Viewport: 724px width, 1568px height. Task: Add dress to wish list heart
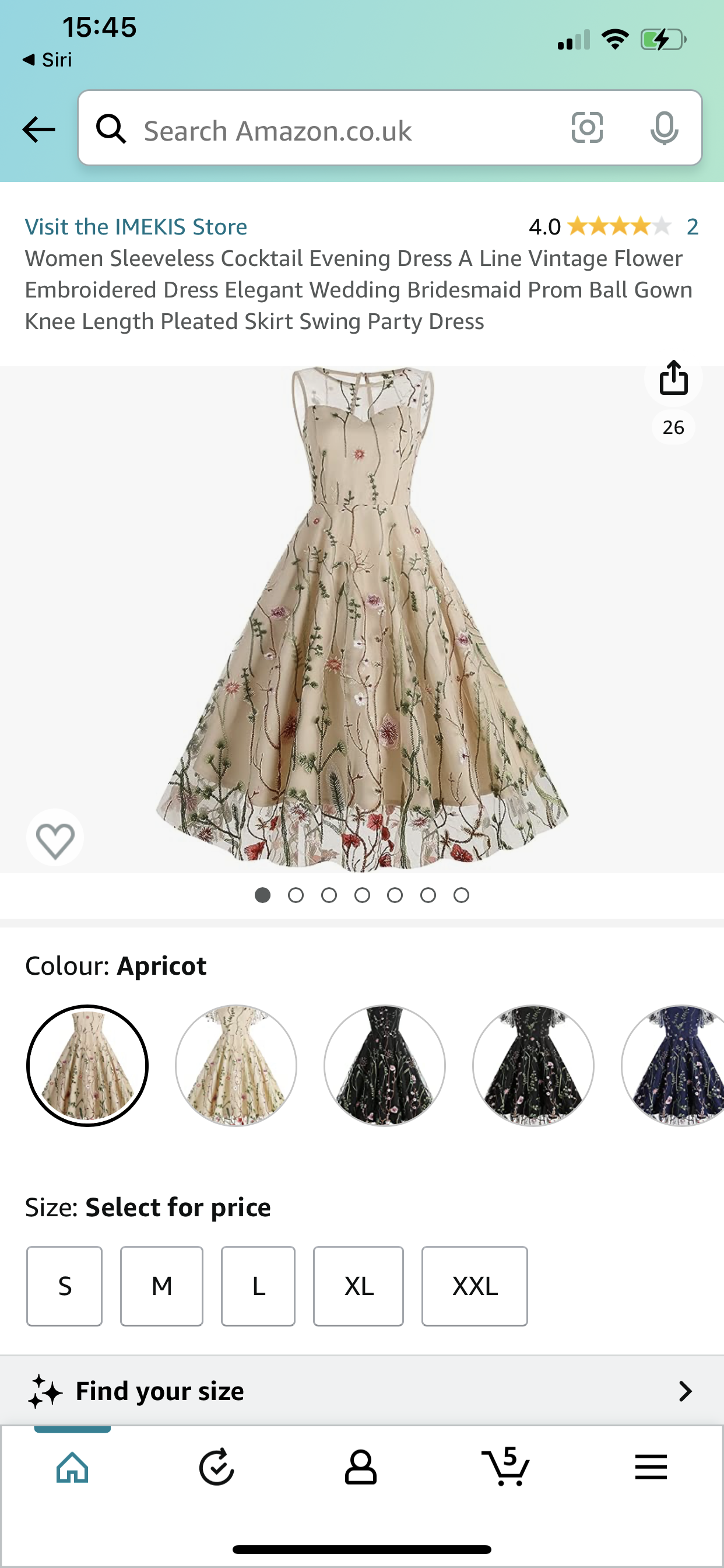click(x=55, y=840)
